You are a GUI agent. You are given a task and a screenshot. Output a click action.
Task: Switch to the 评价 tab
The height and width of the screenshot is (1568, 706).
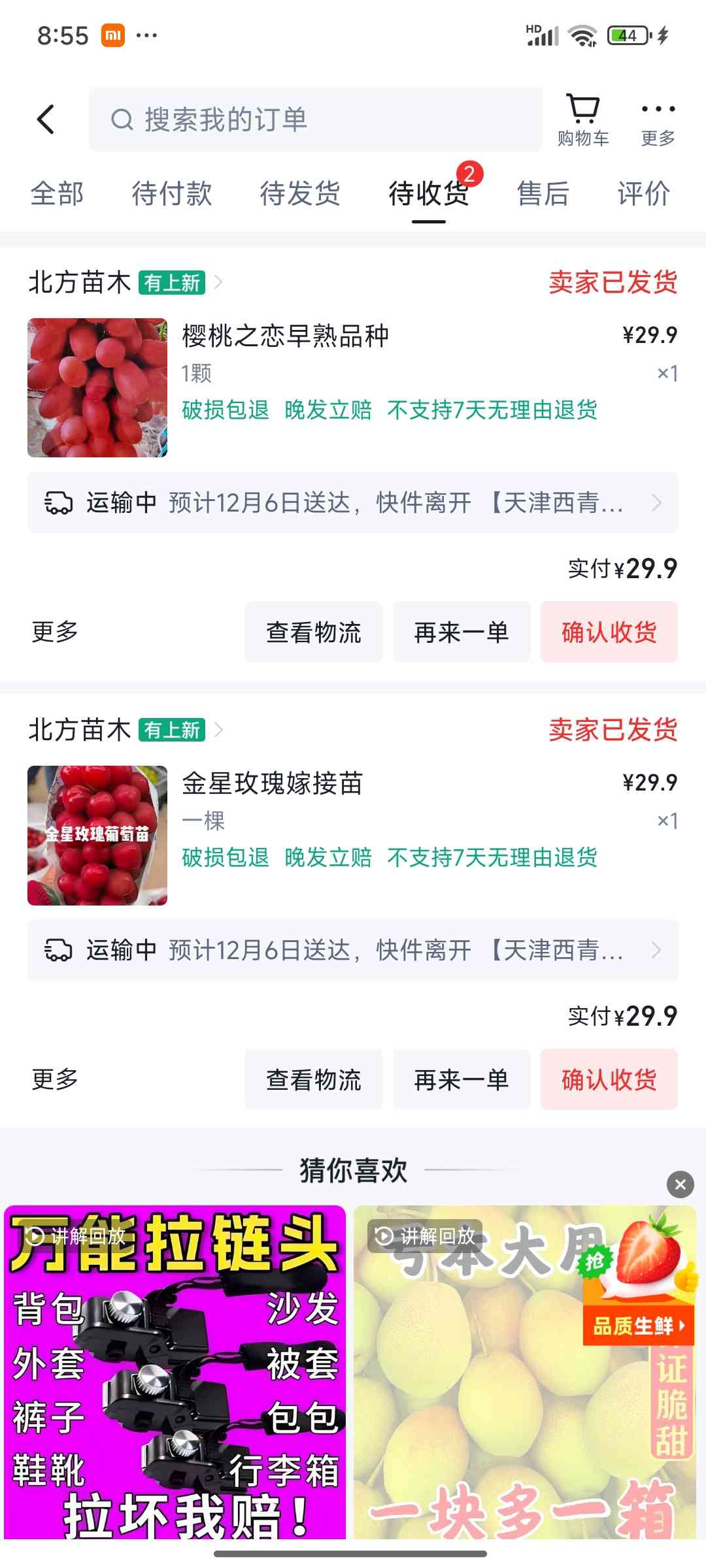(x=644, y=194)
